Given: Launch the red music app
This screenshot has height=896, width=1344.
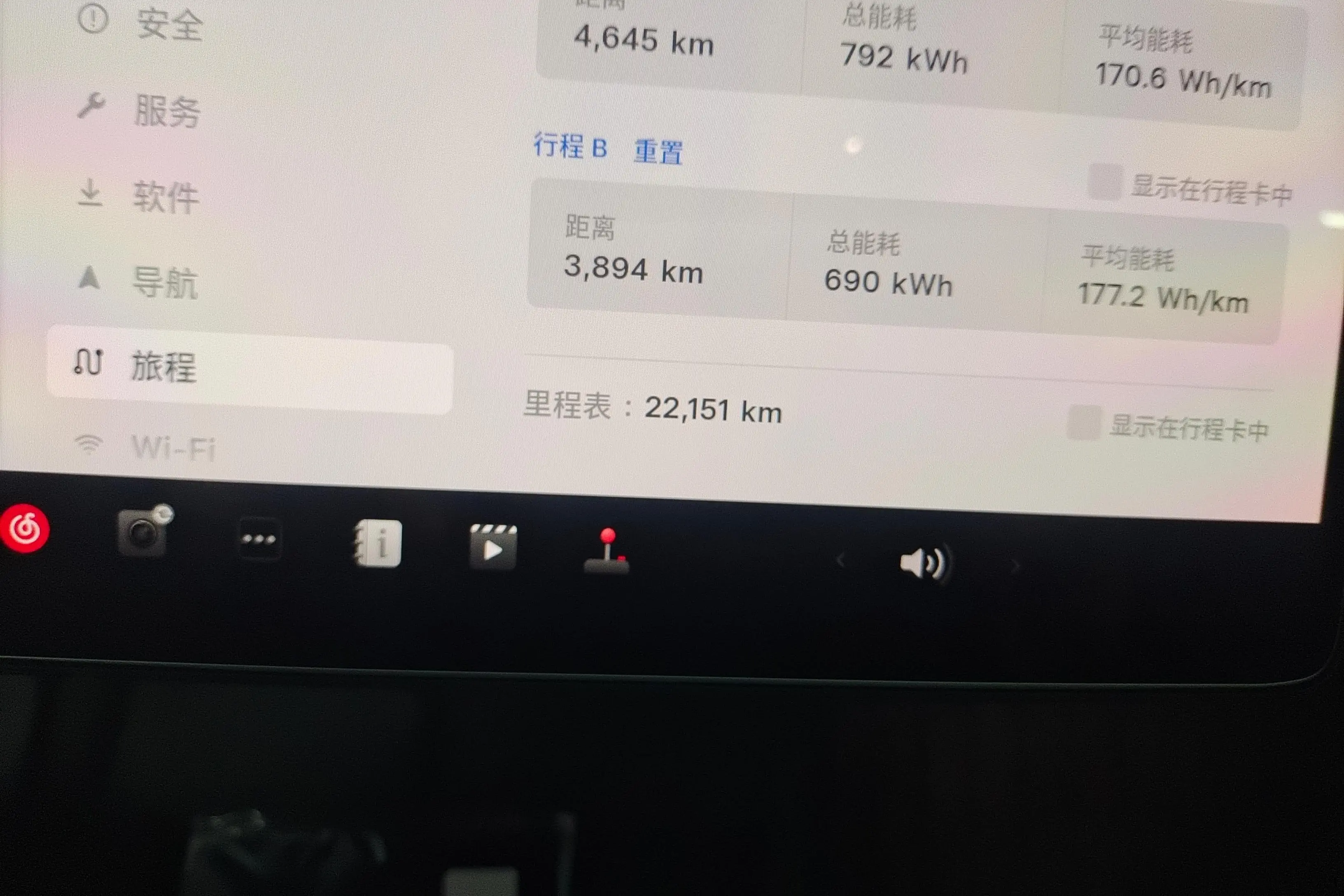Looking at the screenshot, I should 24,529.
